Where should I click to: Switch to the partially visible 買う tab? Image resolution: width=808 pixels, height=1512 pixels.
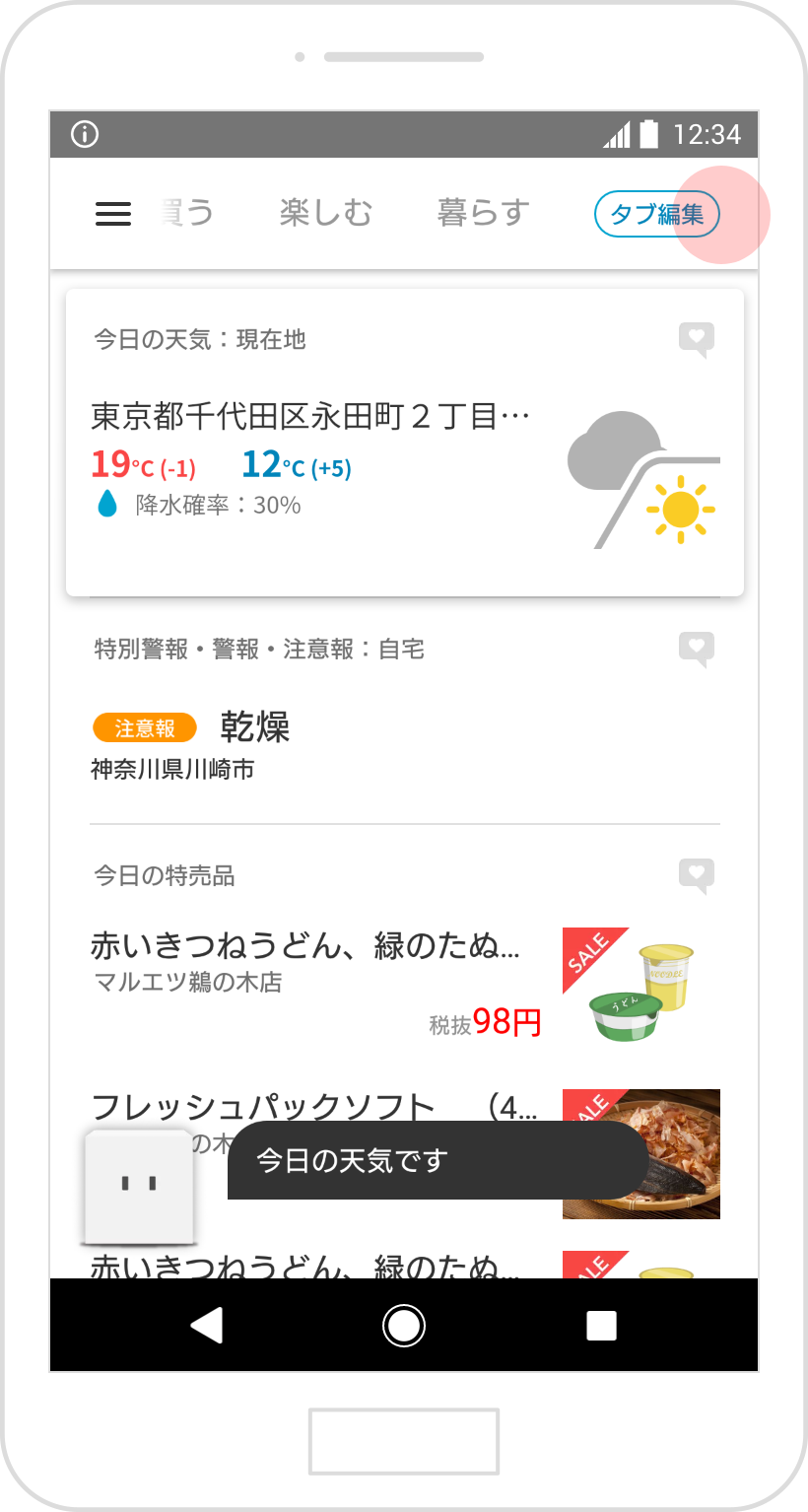pyautogui.click(x=185, y=213)
